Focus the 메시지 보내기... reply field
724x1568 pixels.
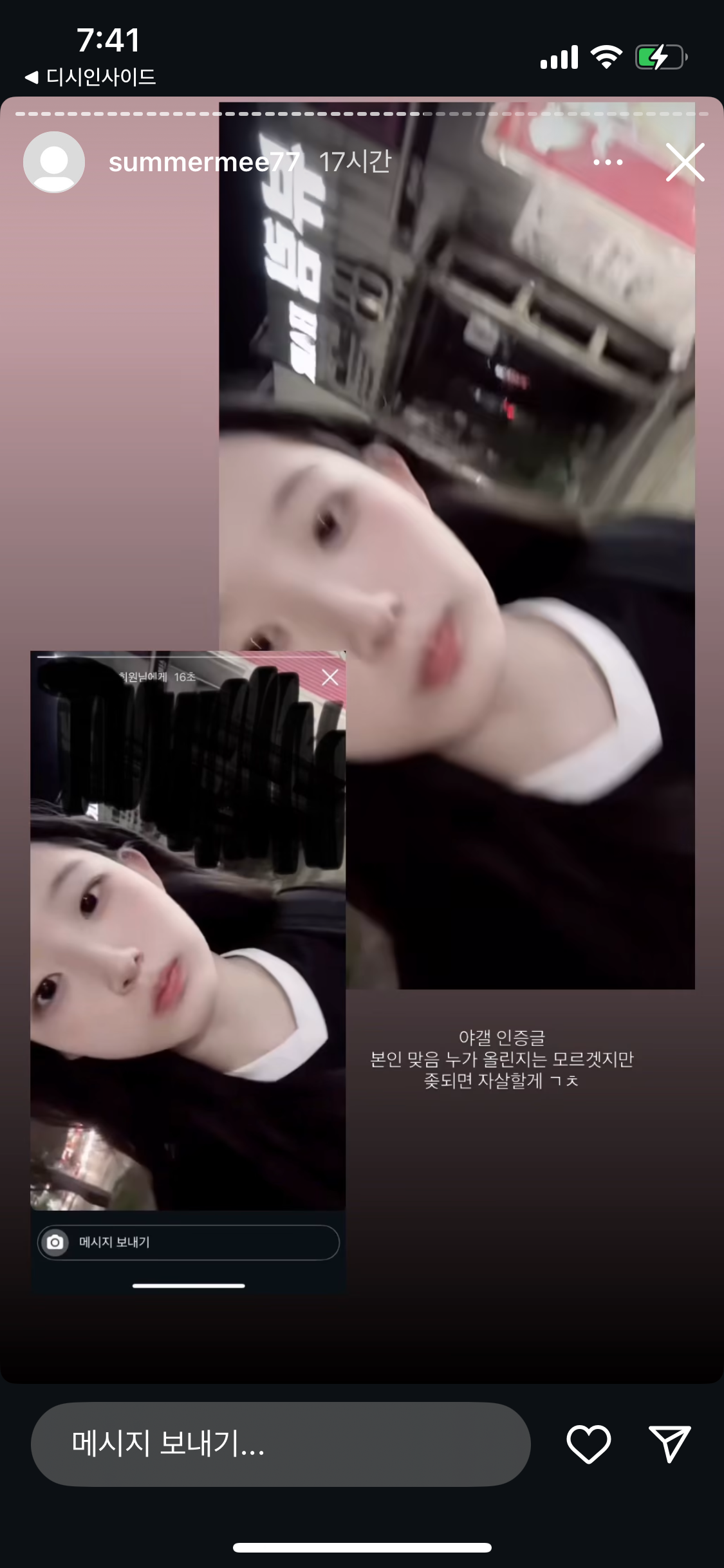pyautogui.click(x=281, y=1444)
